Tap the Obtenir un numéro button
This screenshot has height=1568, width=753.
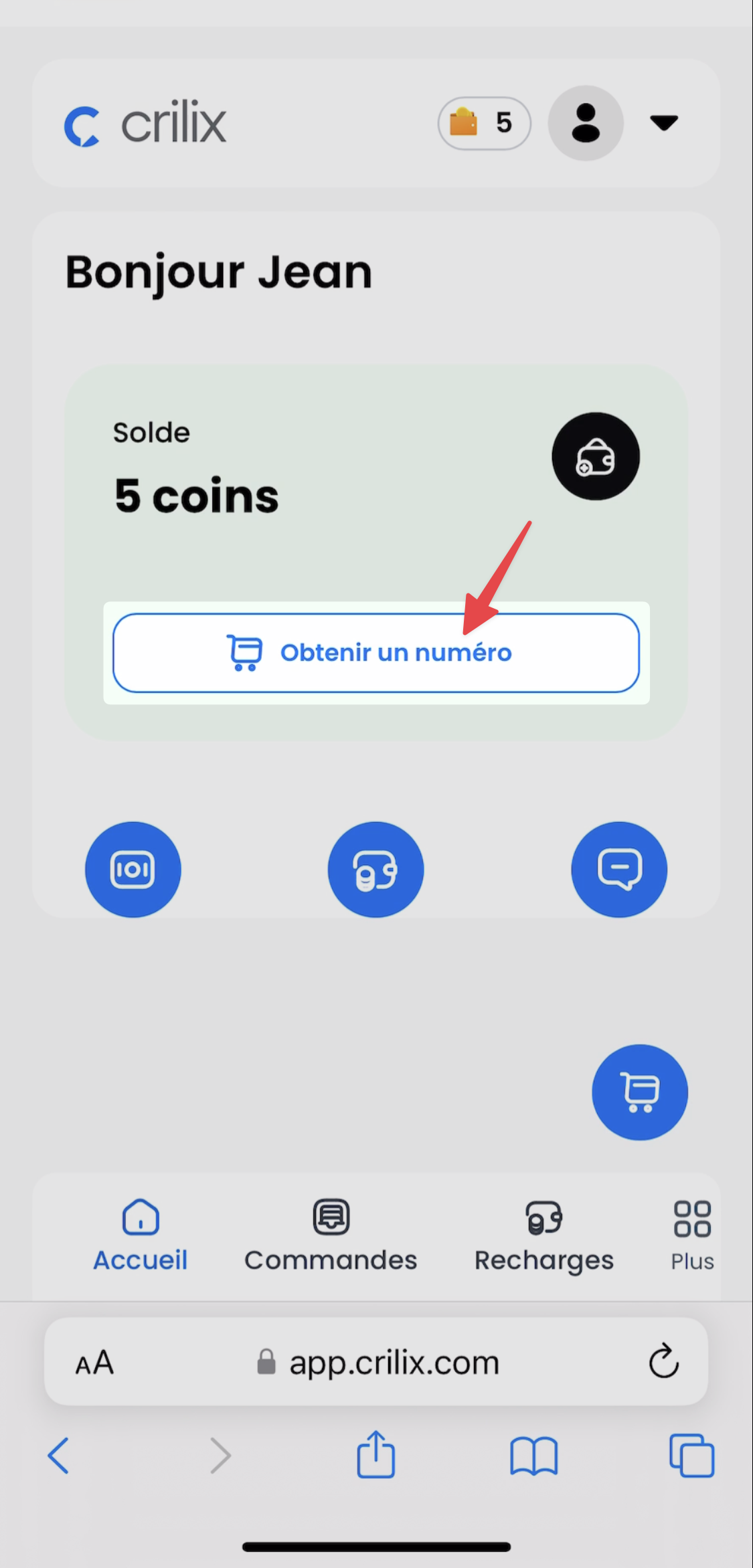tap(375, 652)
